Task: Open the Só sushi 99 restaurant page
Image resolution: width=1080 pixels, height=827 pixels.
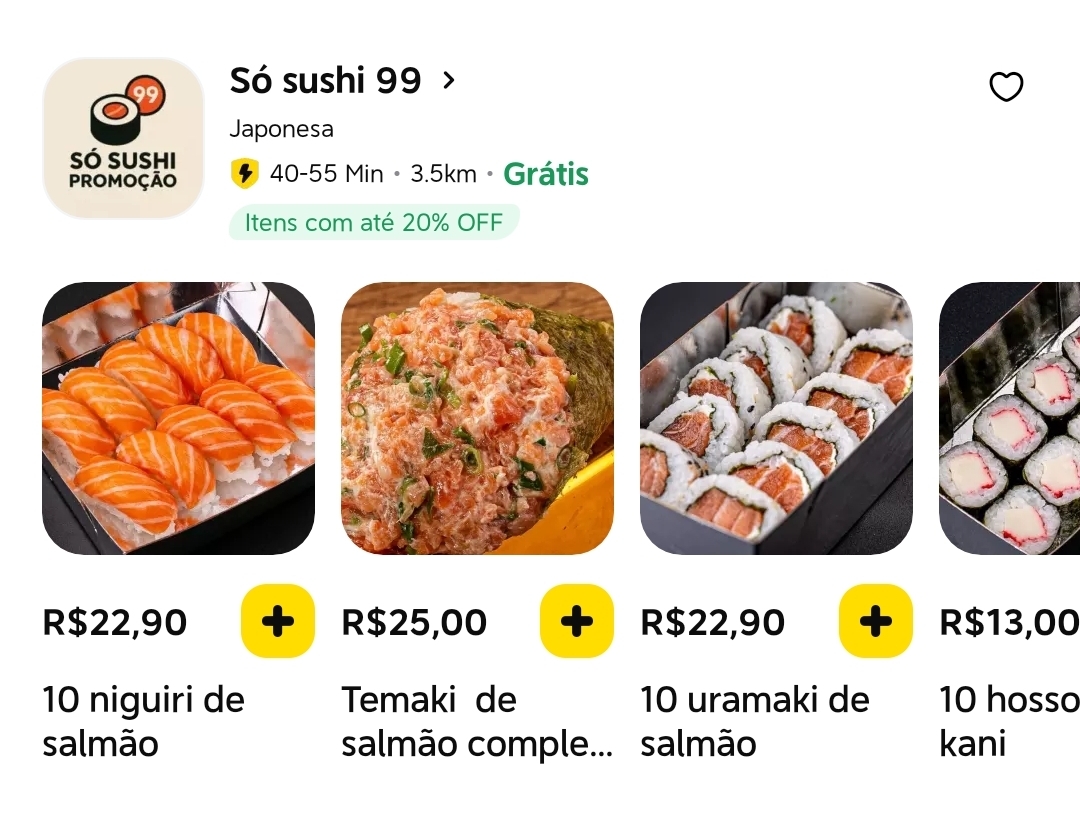Action: (x=342, y=81)
